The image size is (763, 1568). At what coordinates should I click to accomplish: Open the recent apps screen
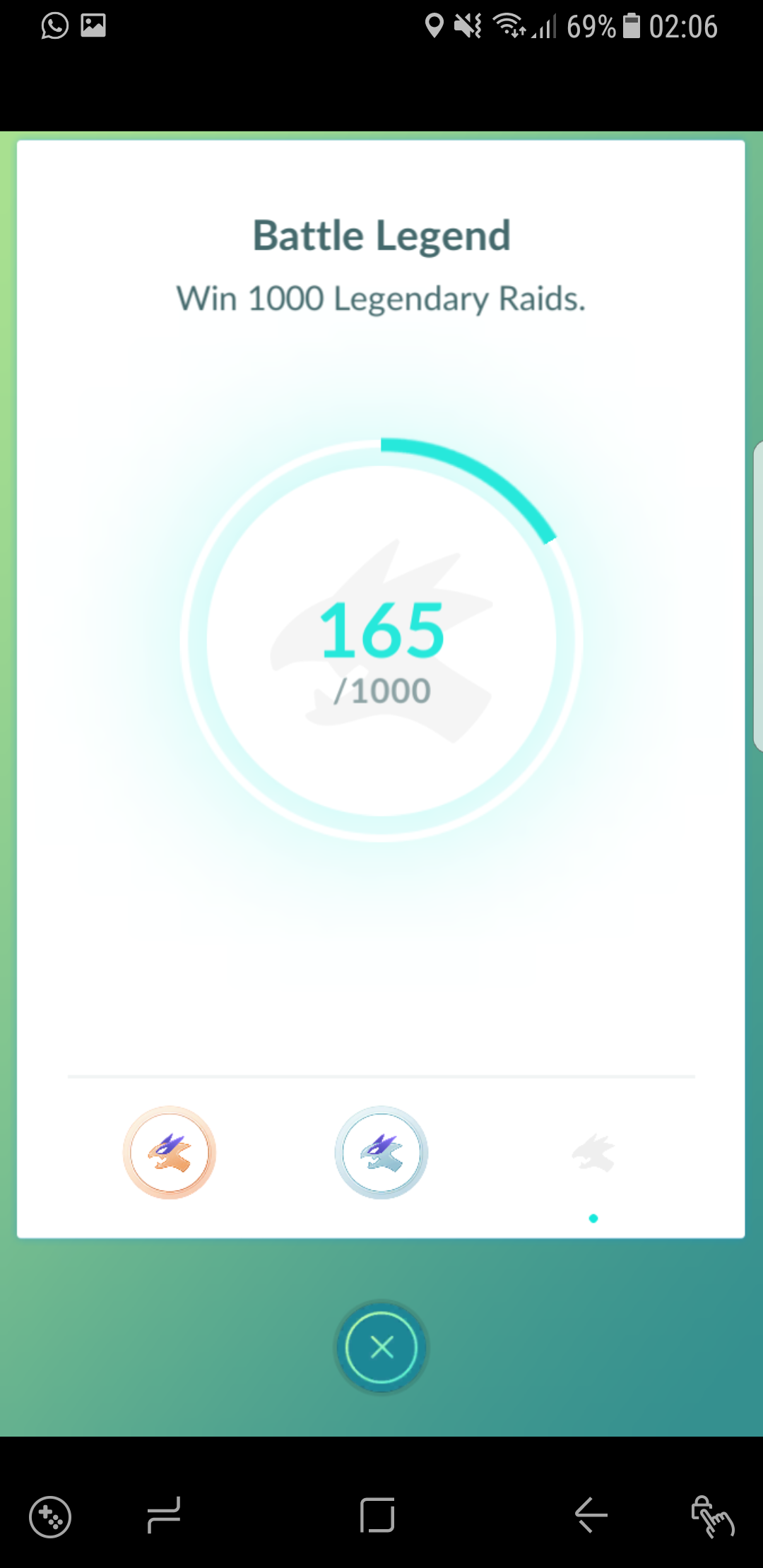point(164,1515)
